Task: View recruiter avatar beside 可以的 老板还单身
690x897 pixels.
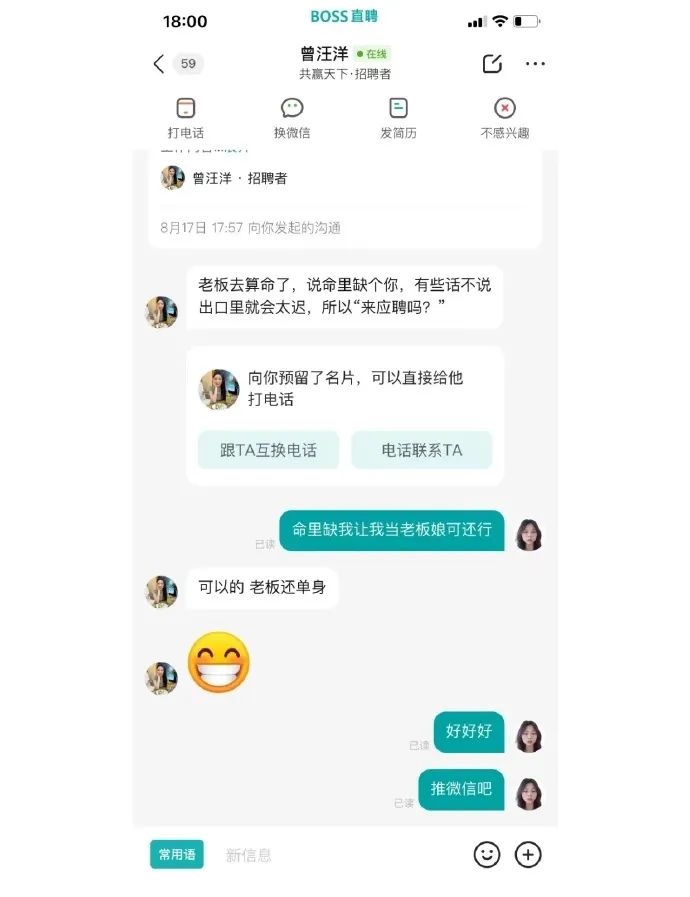Action: (161, 591)
